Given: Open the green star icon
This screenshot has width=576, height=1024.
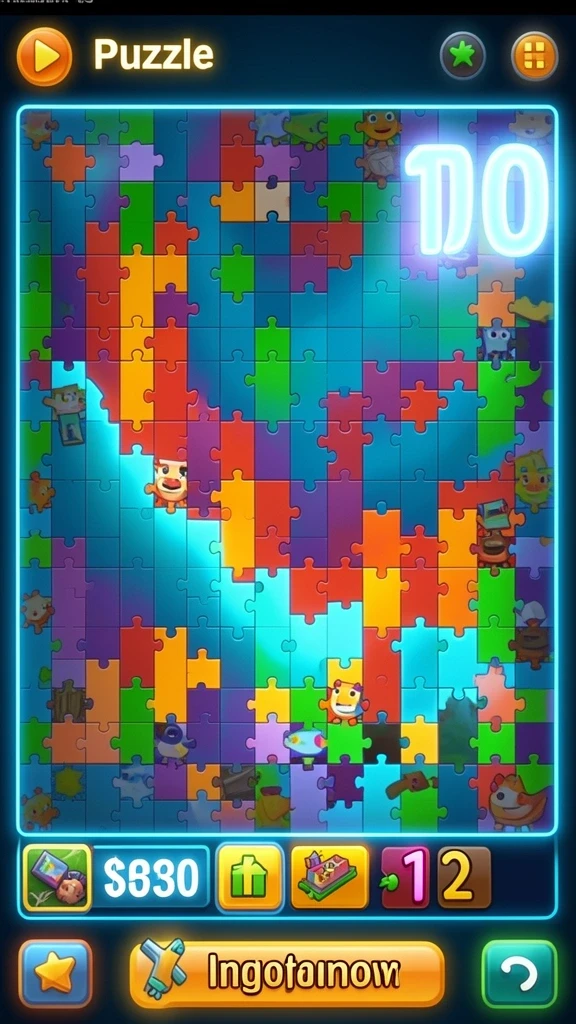Looking at the screenshot, I should click(463, 56).
